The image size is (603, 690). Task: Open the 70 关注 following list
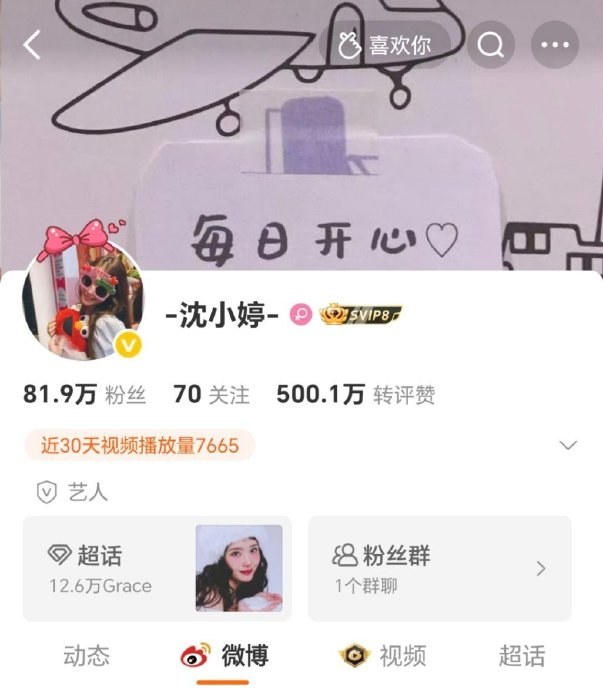pyautogui.click(x=211, y=394)
